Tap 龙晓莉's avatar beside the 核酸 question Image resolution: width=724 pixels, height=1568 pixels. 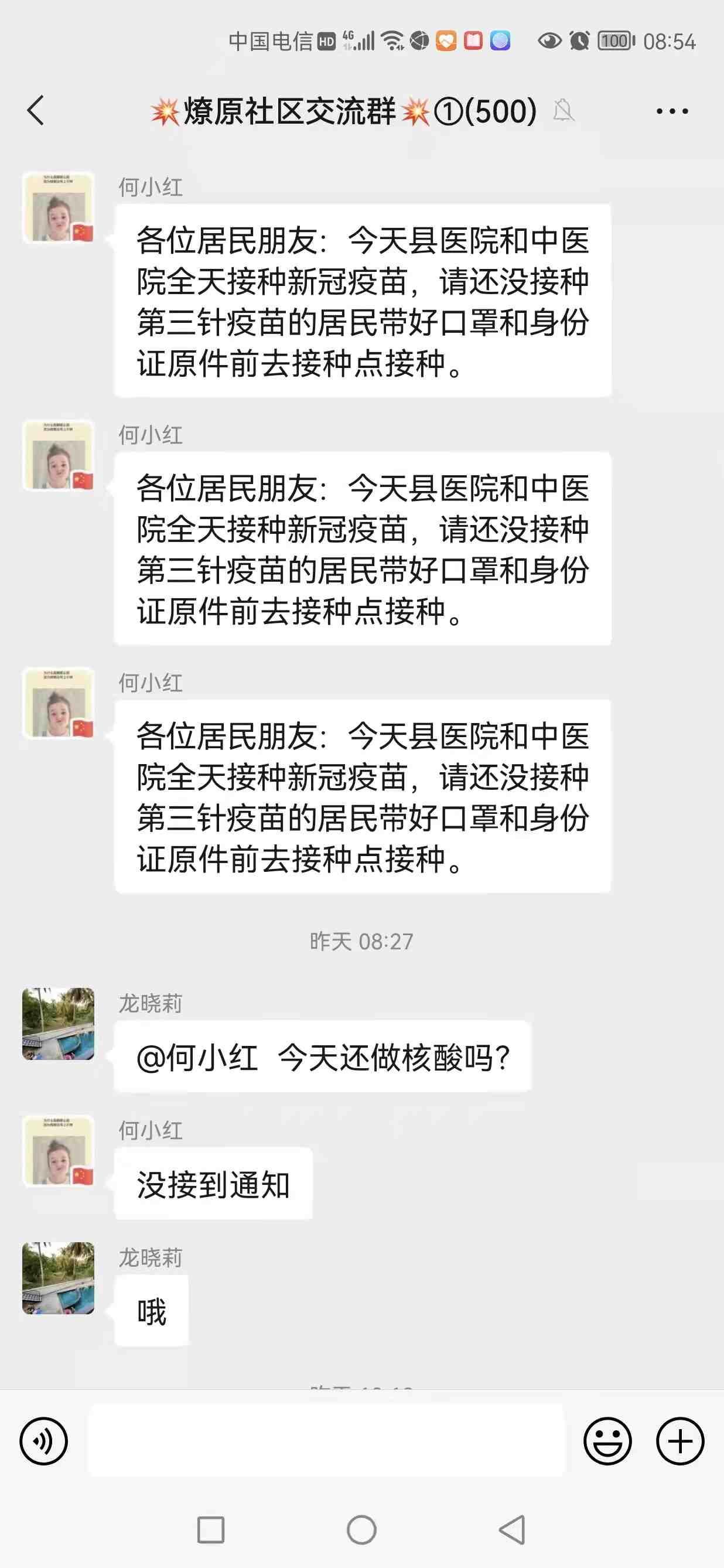[59, 1023]
